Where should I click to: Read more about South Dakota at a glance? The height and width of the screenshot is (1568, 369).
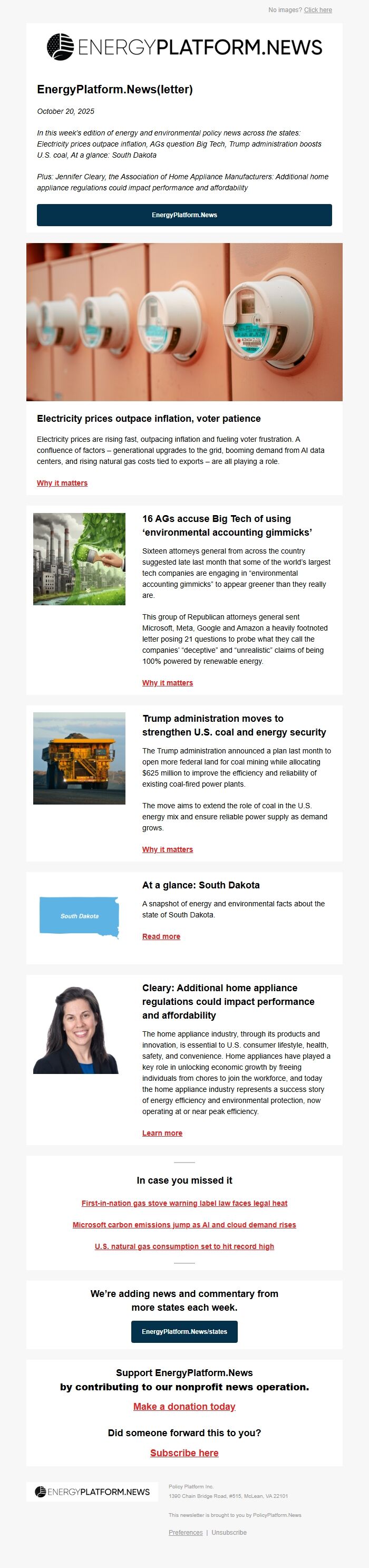(161, 936)
